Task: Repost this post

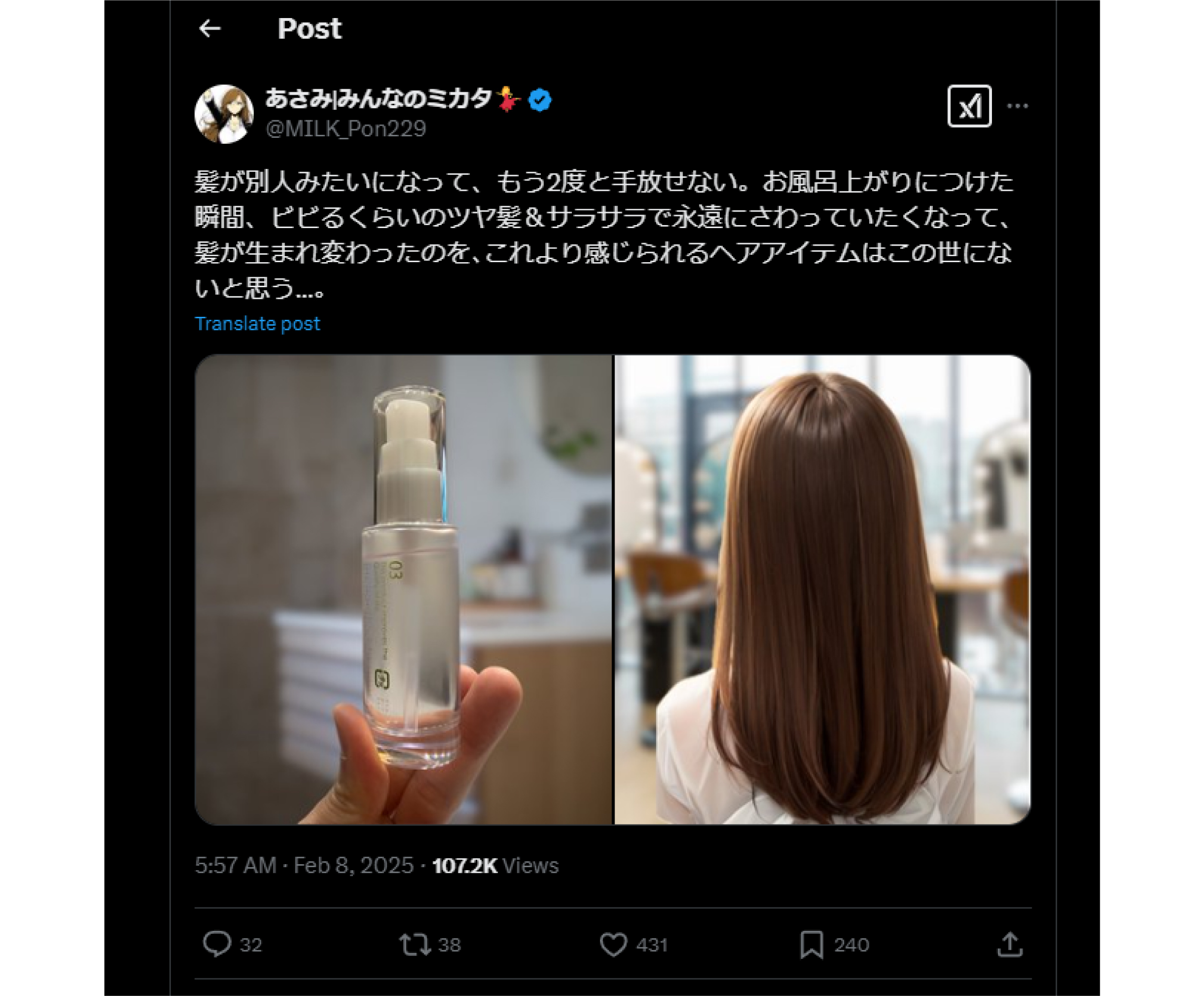Action: pyautogui.click(x=415, y=944)
